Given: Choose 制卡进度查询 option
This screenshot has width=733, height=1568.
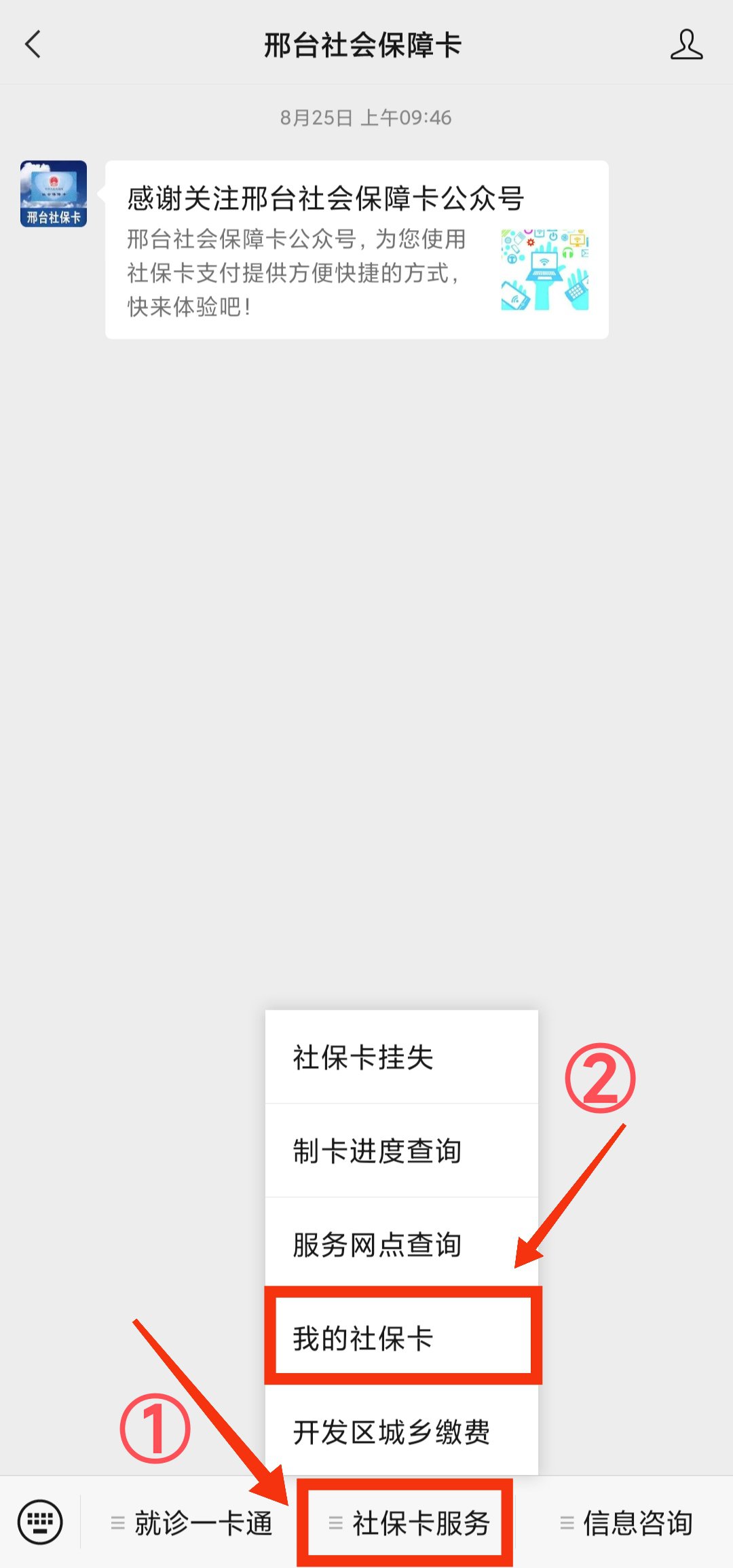Looking at the screenshot, I should (401, 1150).
